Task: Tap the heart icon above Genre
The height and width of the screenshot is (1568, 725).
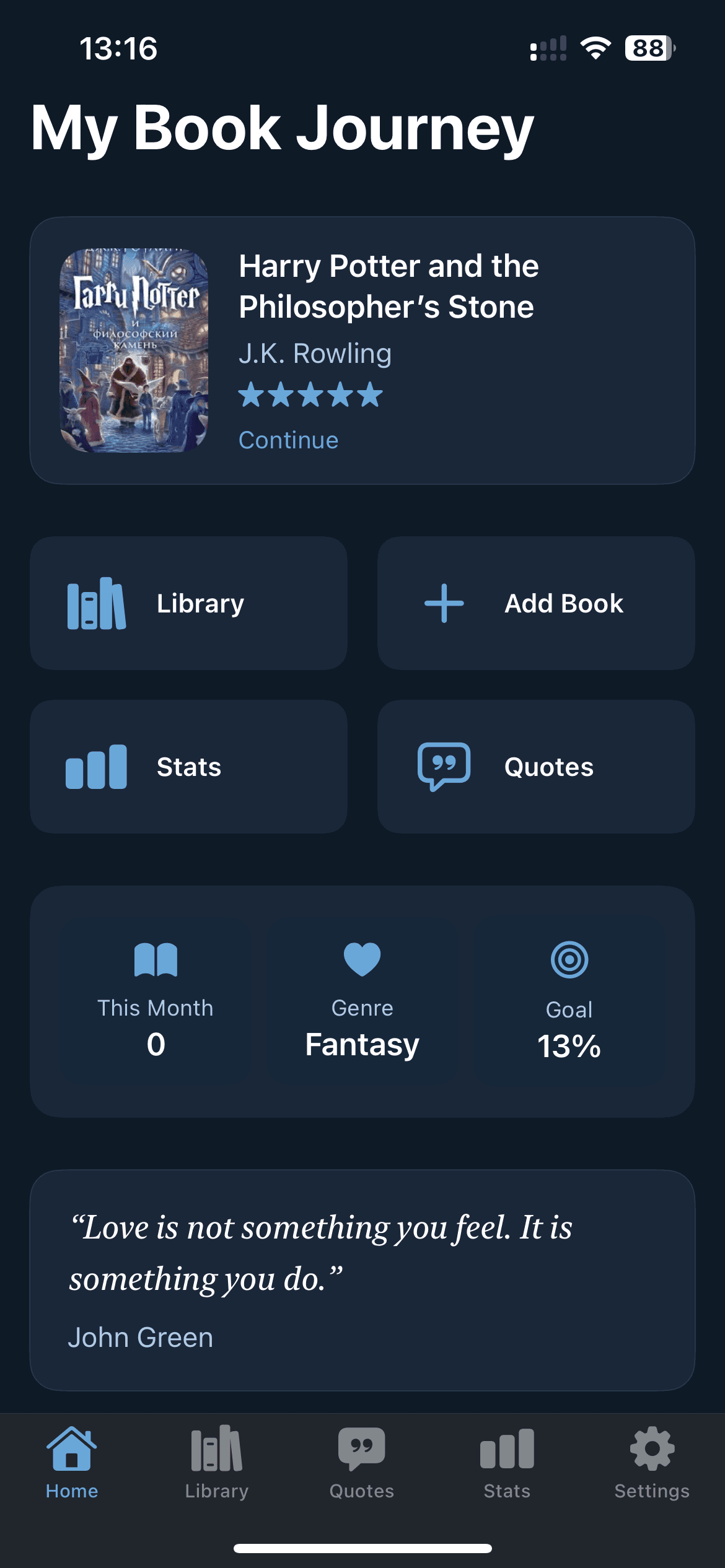Action: click(362, 962)
